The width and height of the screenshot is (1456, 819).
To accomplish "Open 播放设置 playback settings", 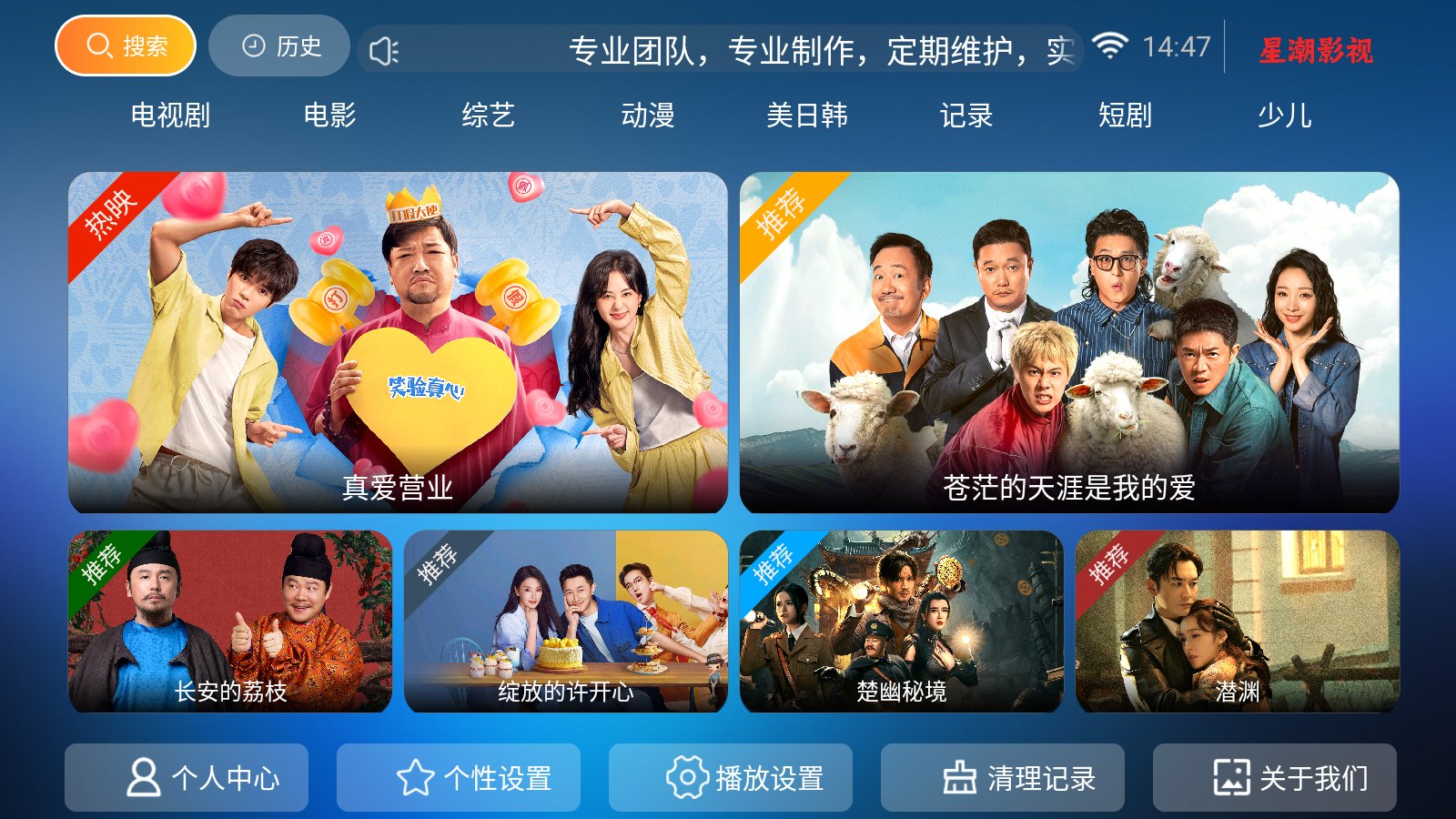I will (x=731, y=777).
